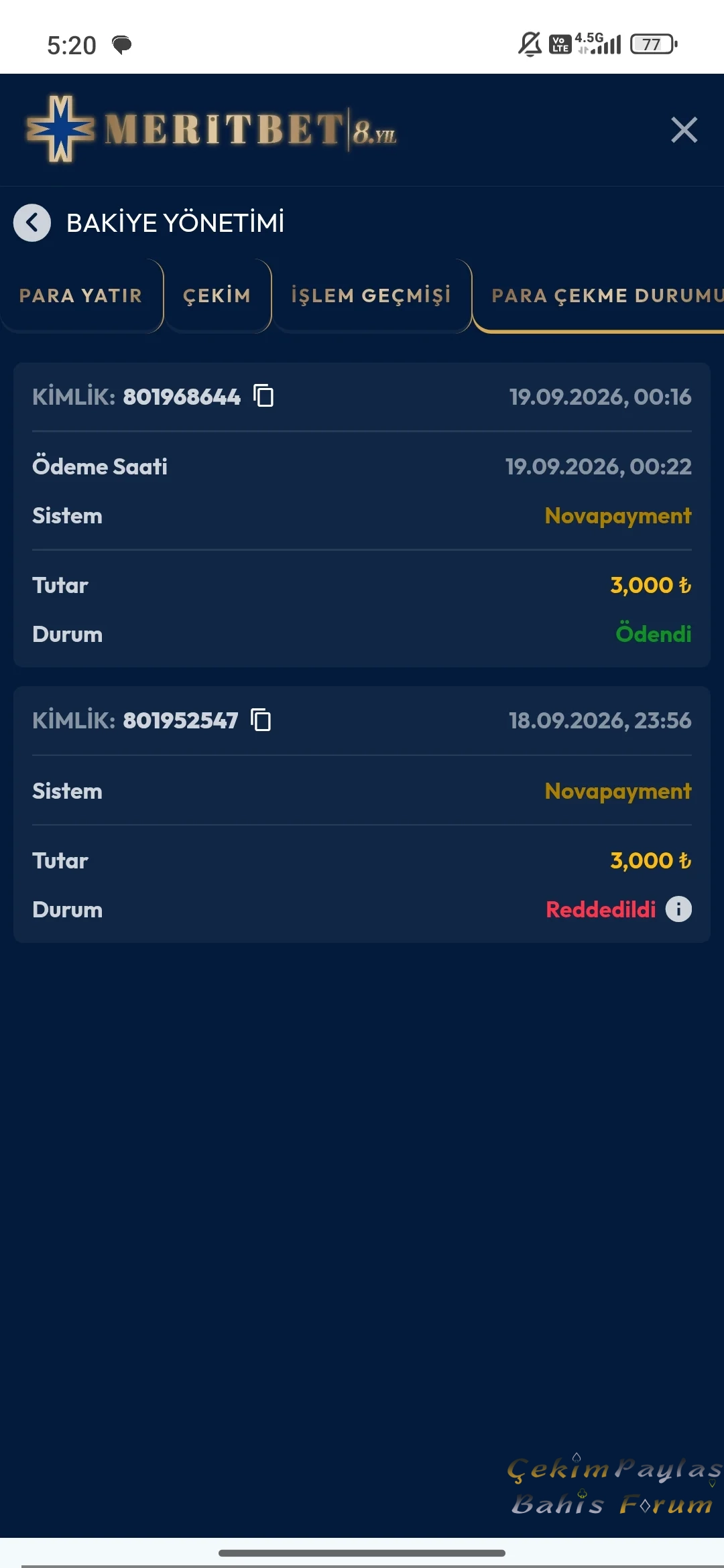Viewport: 724px width, 1568px height.
Task: Copy transaction ID 801968644
Action: pyautogui.click(x=263, y=396)
